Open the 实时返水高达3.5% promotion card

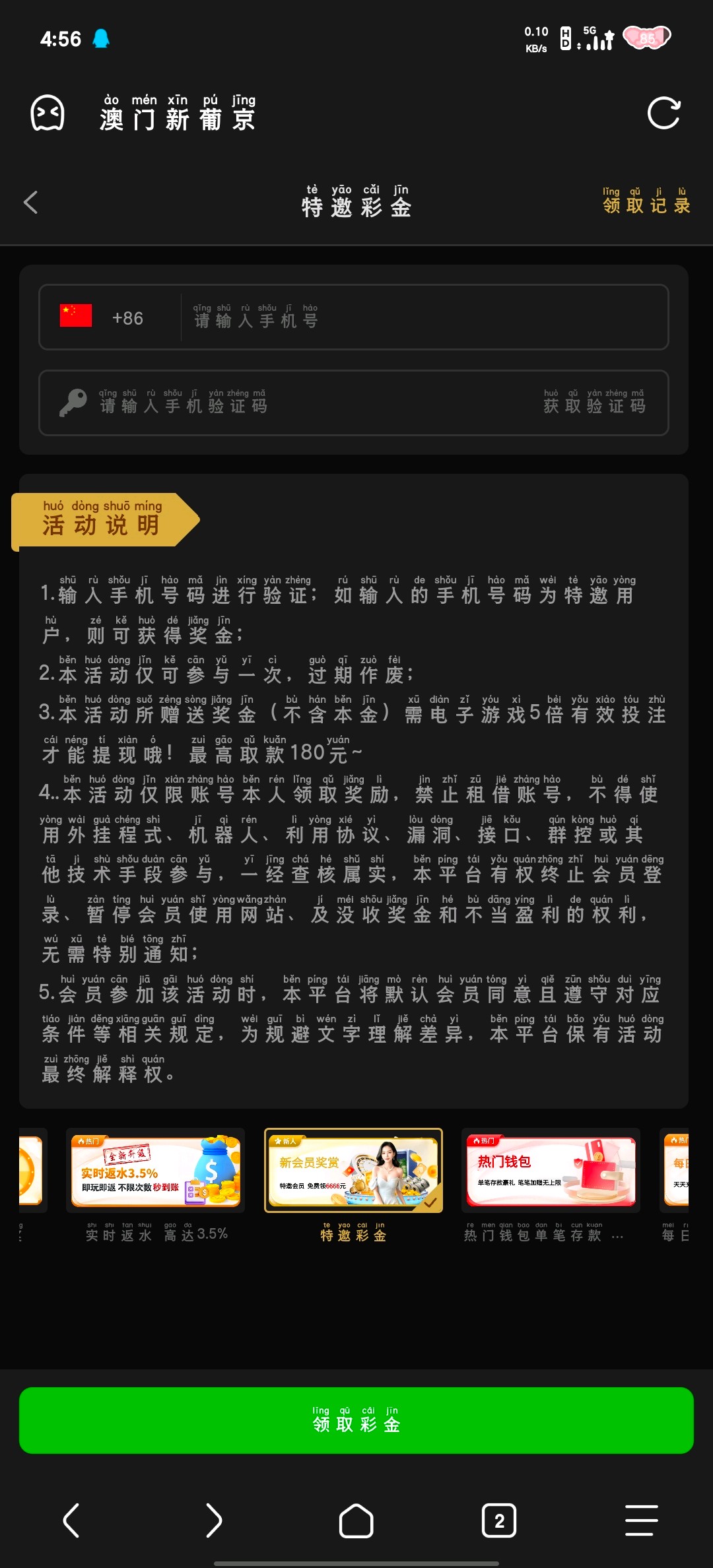coord(155,1171)
